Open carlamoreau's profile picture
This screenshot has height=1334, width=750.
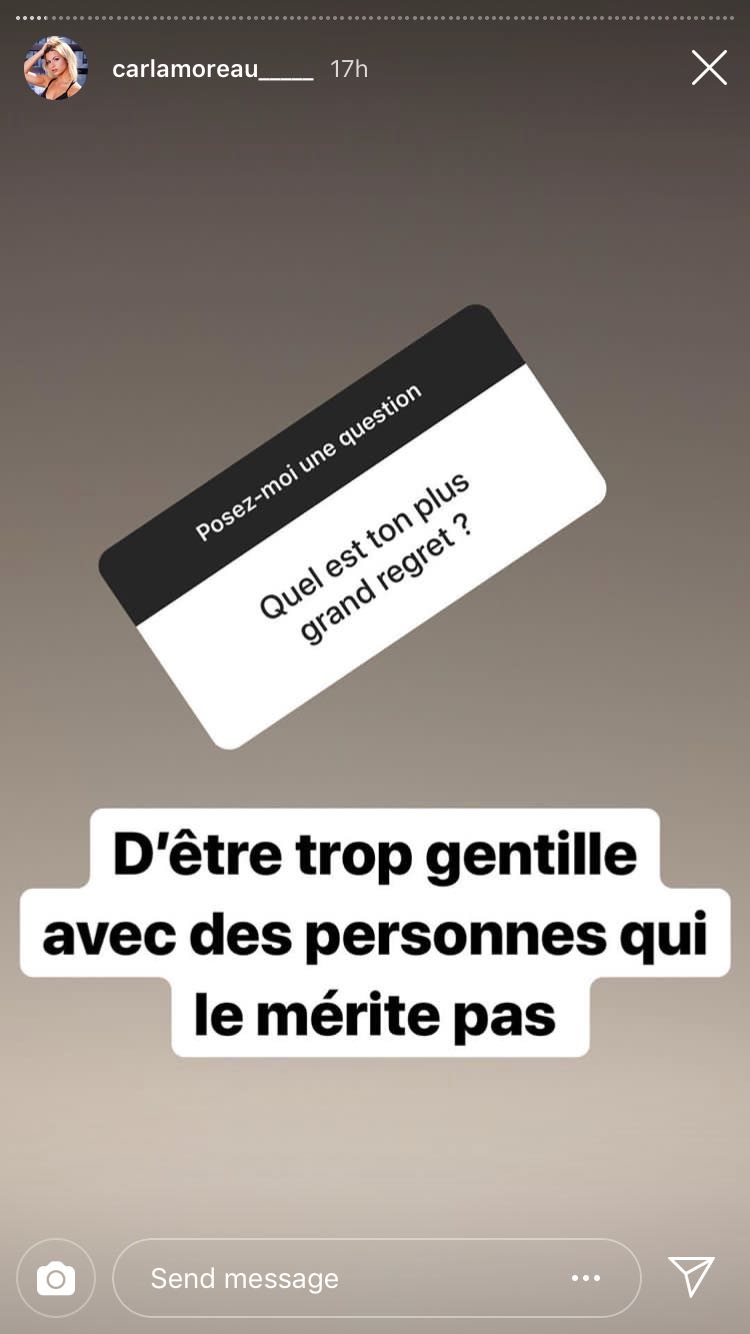[x=55, y=68]
